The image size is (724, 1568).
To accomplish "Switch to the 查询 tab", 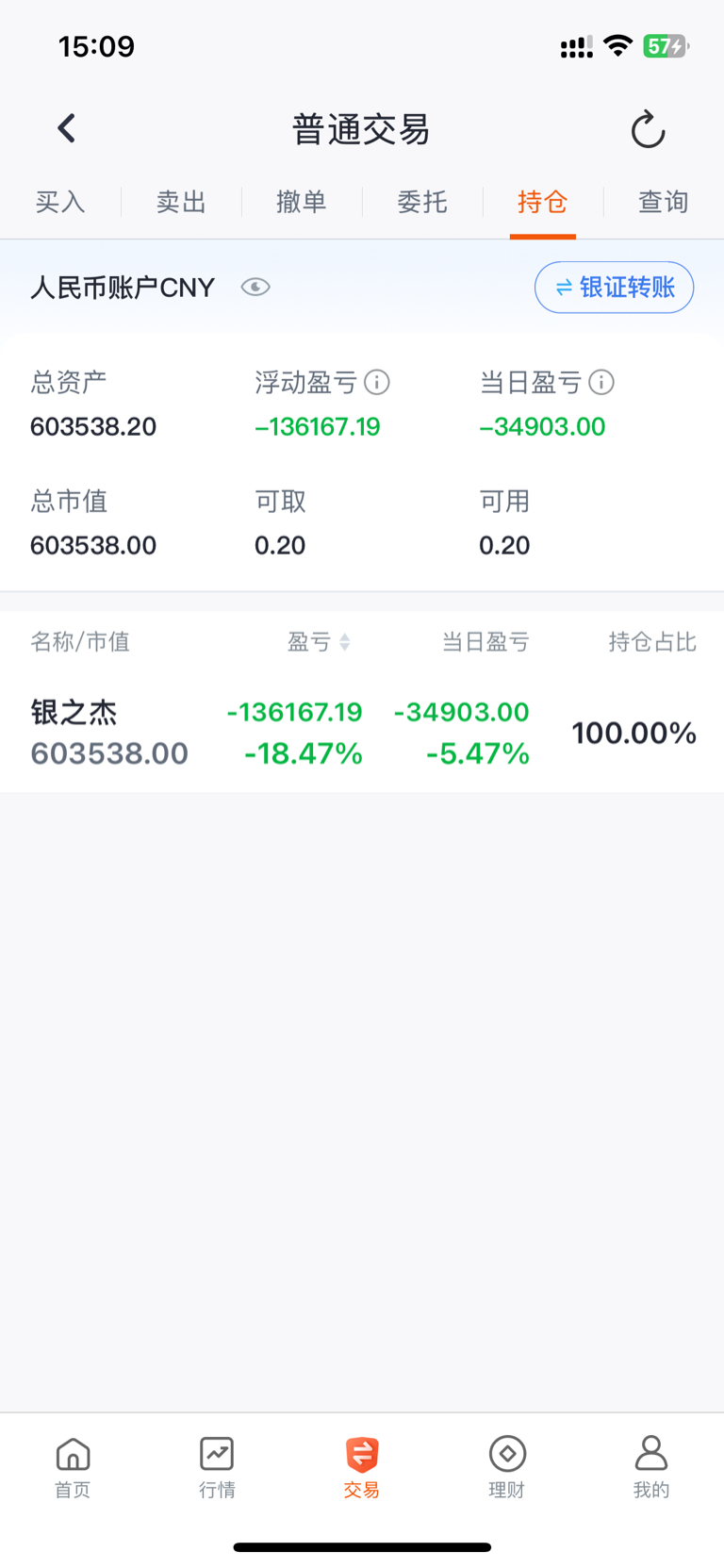I will [x=664, y=202].
